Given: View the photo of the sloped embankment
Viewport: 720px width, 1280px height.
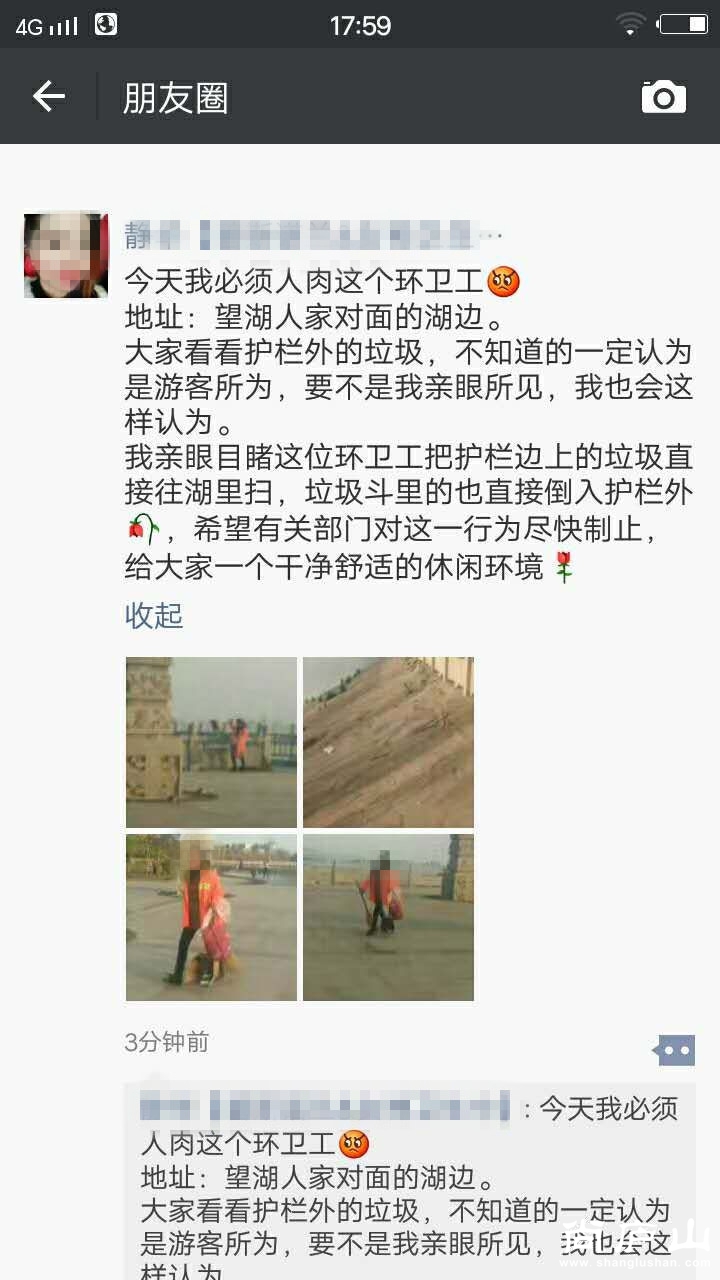Looking at the screenshot, I should click(388, 742).
